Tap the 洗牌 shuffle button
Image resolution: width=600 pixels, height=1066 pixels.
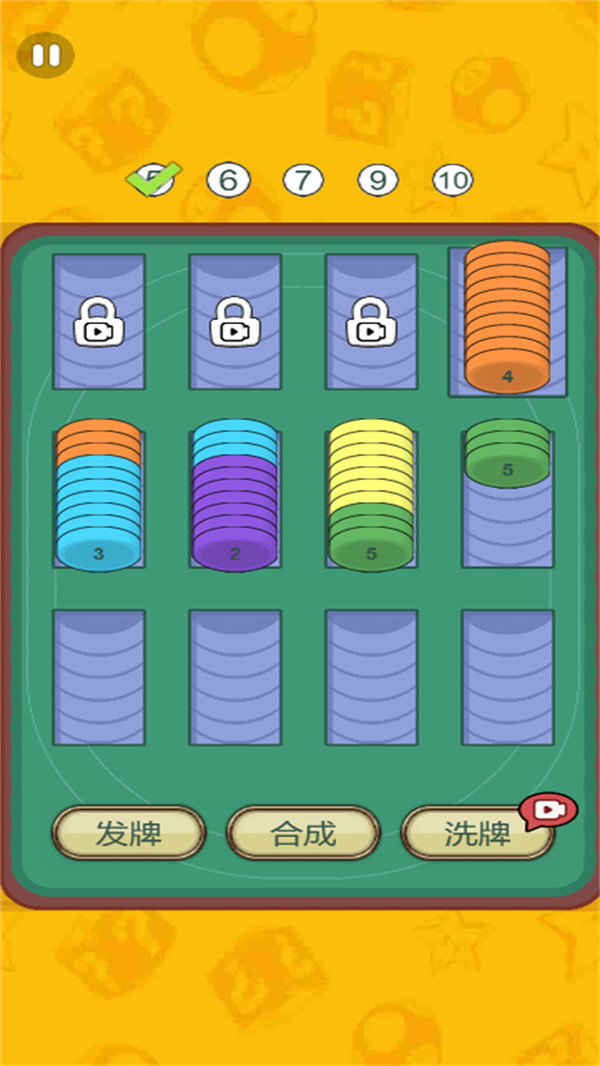477,833
